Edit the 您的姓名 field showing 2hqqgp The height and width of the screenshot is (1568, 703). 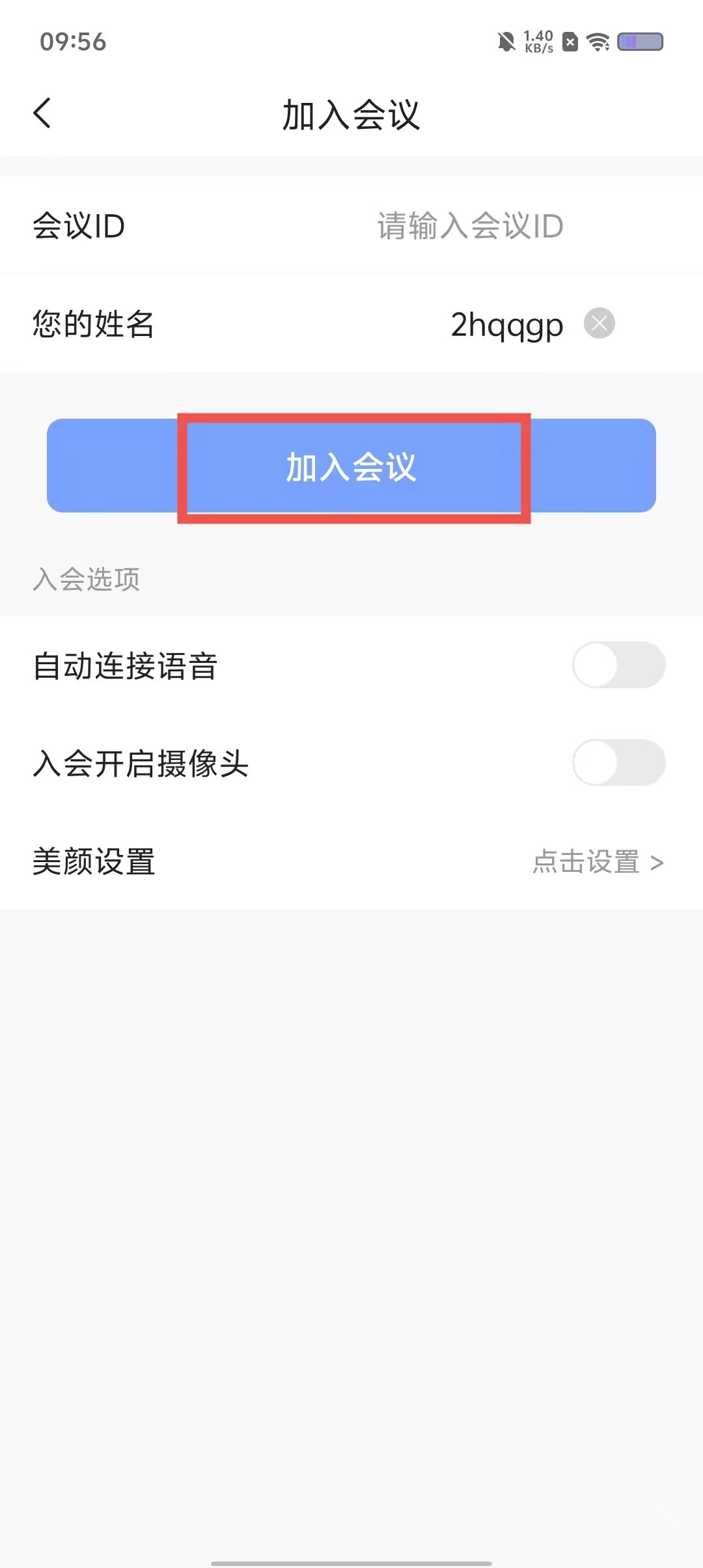pos(506,324)
